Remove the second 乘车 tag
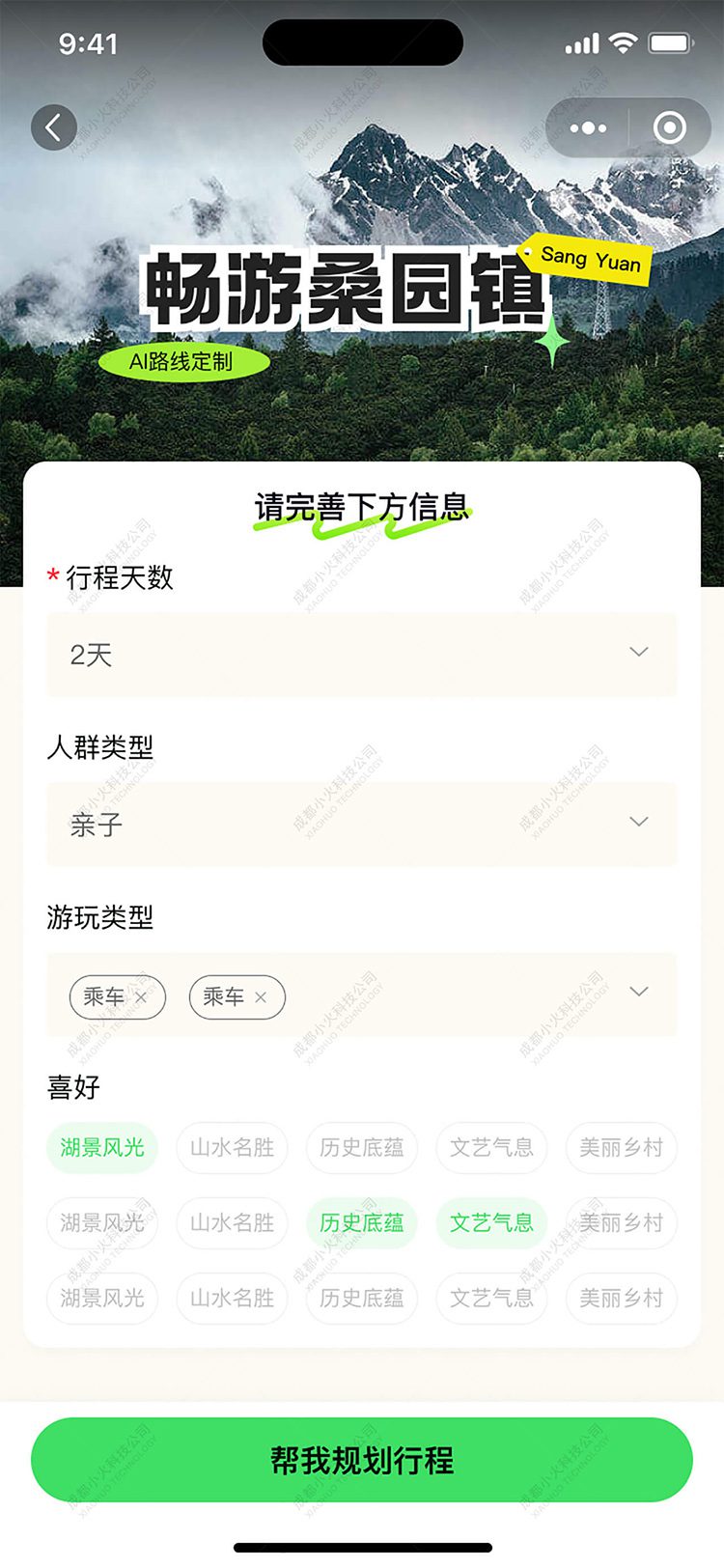Screen dimensions: 724x1568 tap(261, 997)
